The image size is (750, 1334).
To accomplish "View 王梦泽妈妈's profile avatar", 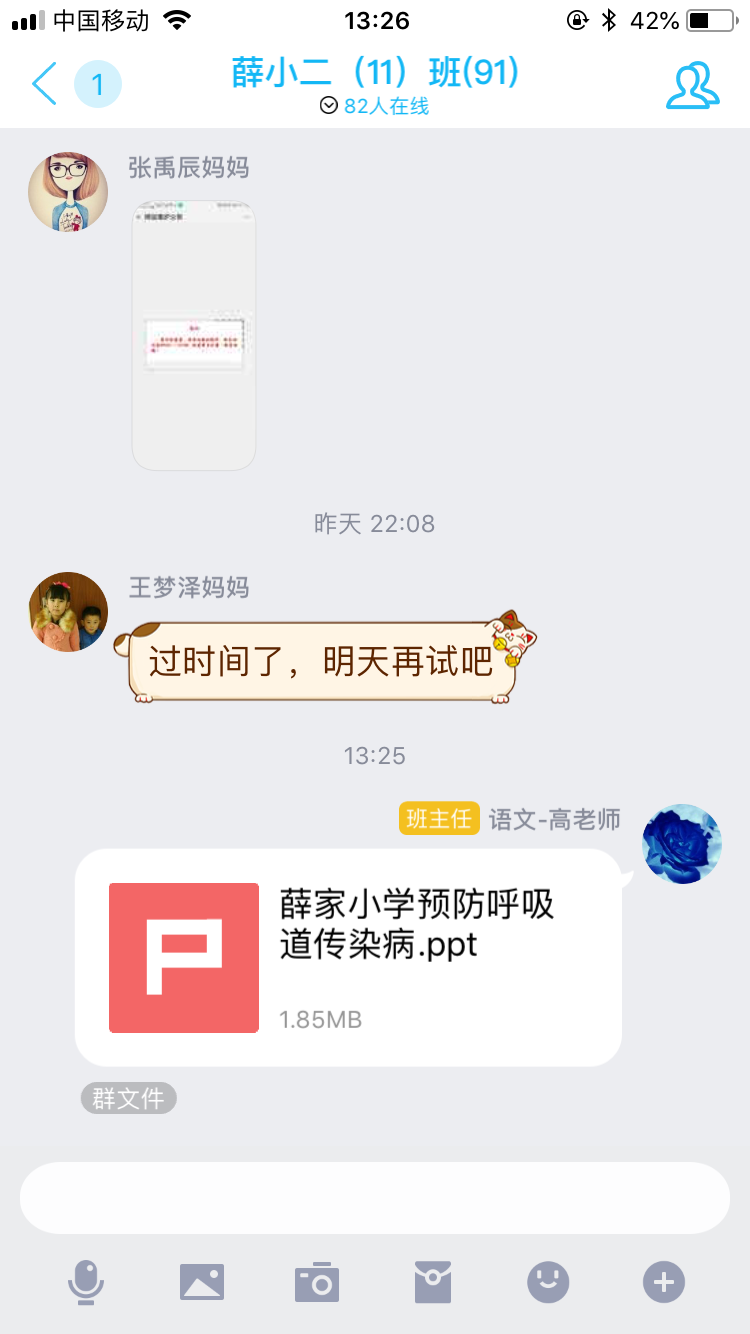I will (68, 612).
